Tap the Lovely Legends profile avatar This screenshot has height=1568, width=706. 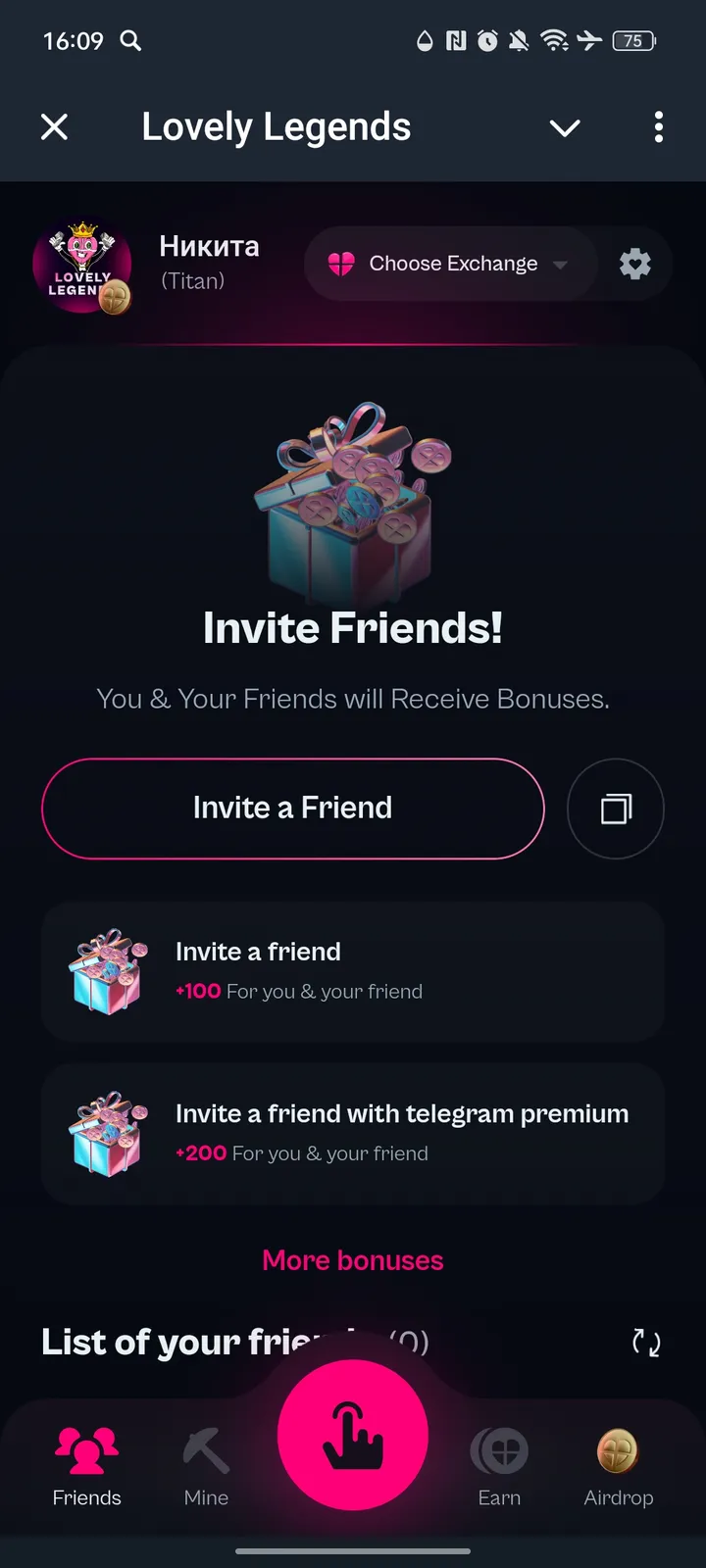pos(83,264)
